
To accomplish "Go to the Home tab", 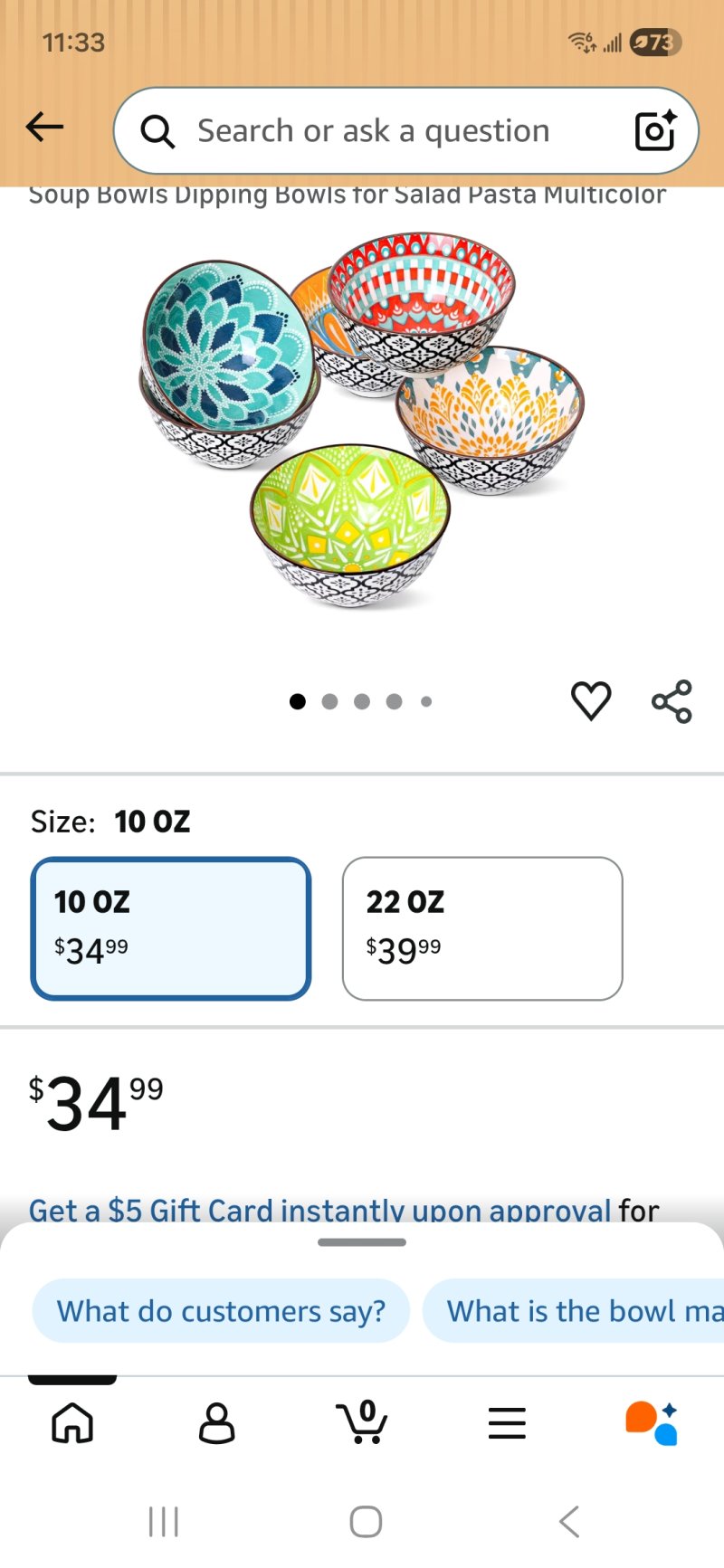I will tap(72, 1422).
